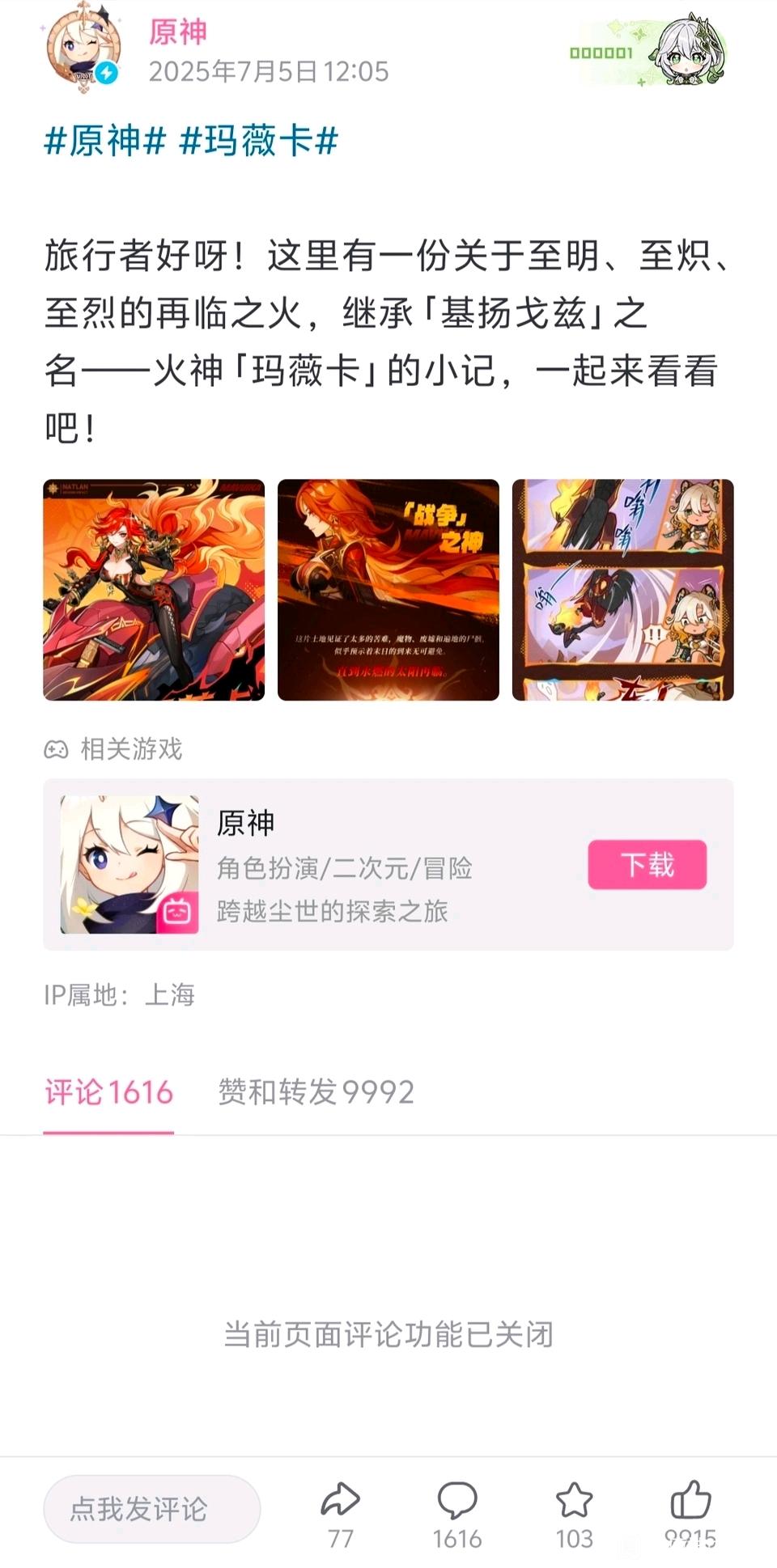
Task: View the second image titled 「战争」之神
Action: [388, 590]
